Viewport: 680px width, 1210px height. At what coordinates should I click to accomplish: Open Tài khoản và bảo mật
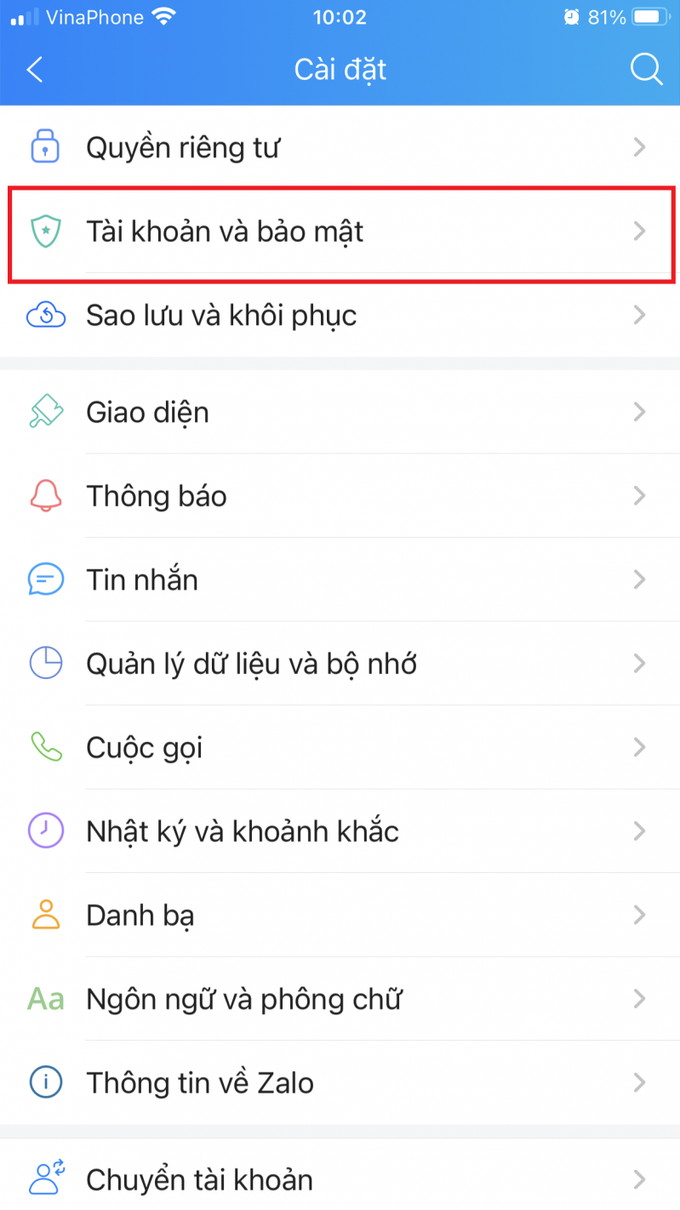[224, 232]
